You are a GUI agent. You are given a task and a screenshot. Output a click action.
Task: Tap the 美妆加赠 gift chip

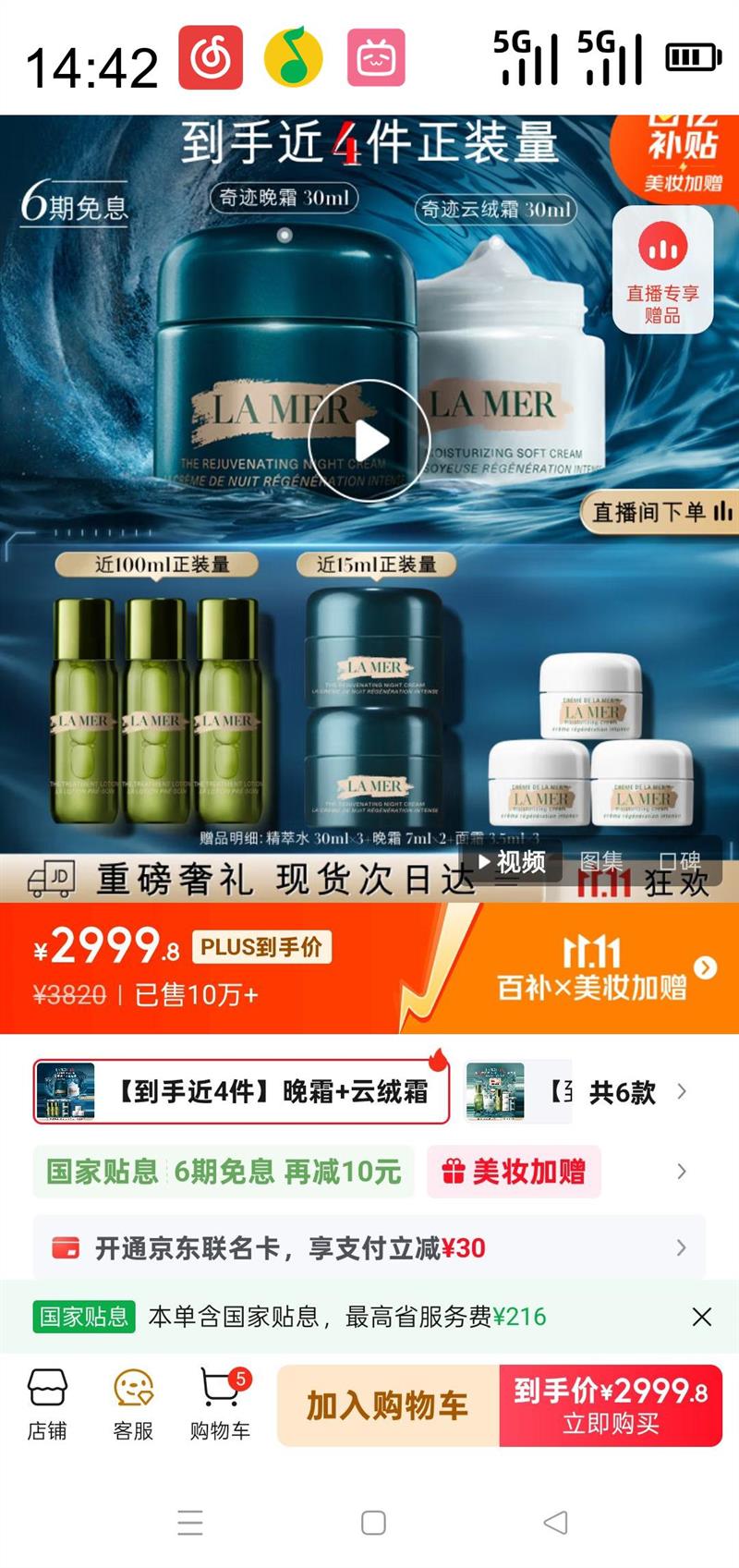pyautogui.click(x=514, y=1172)
